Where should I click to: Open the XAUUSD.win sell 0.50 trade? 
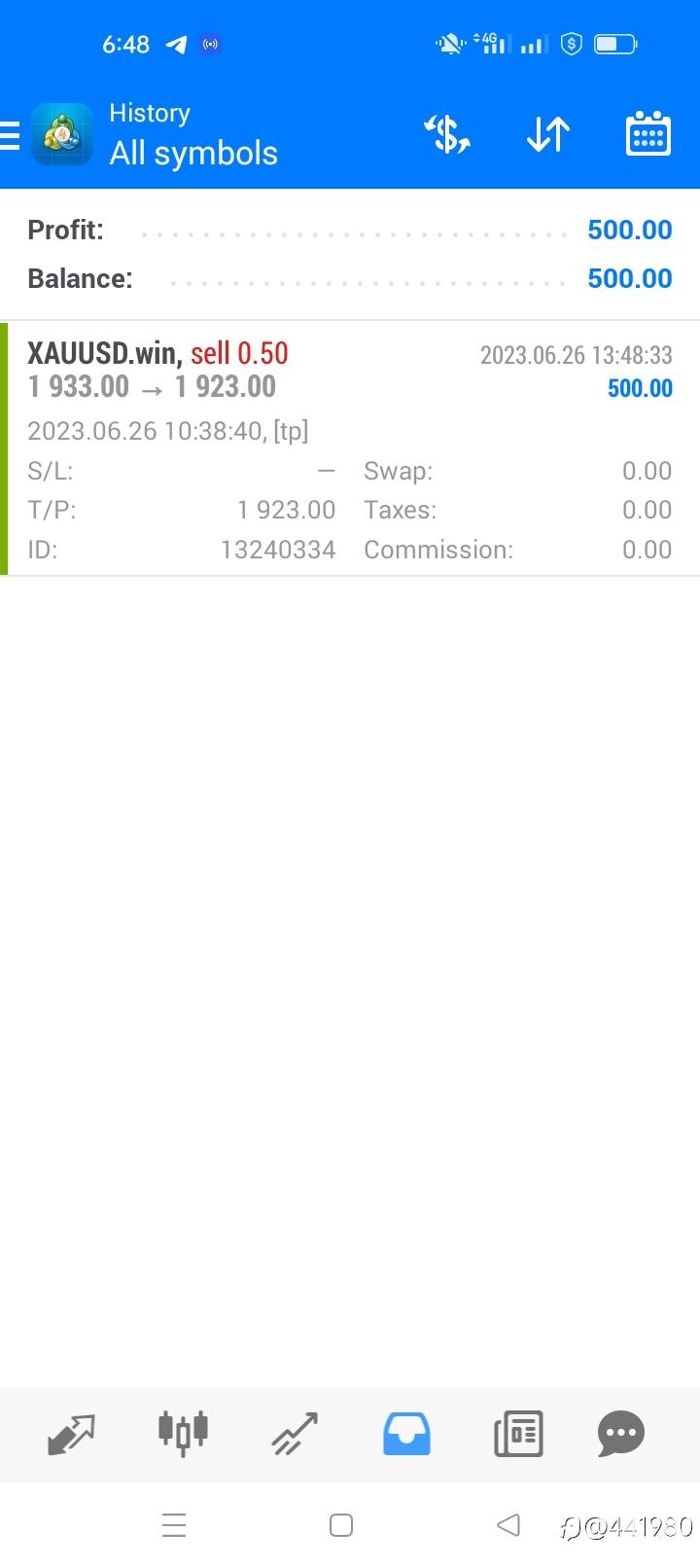[350, 448]
